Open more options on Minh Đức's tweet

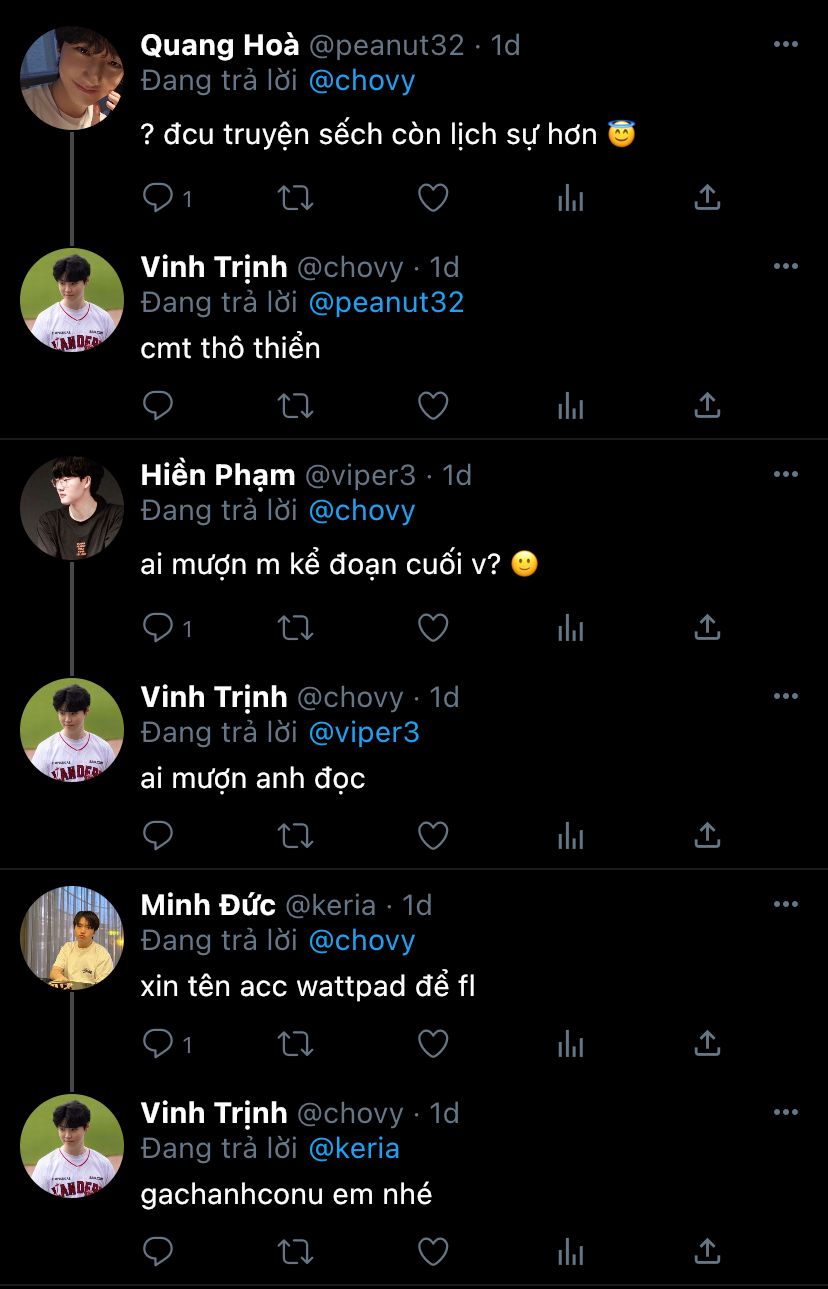click(x=786, y=904)
